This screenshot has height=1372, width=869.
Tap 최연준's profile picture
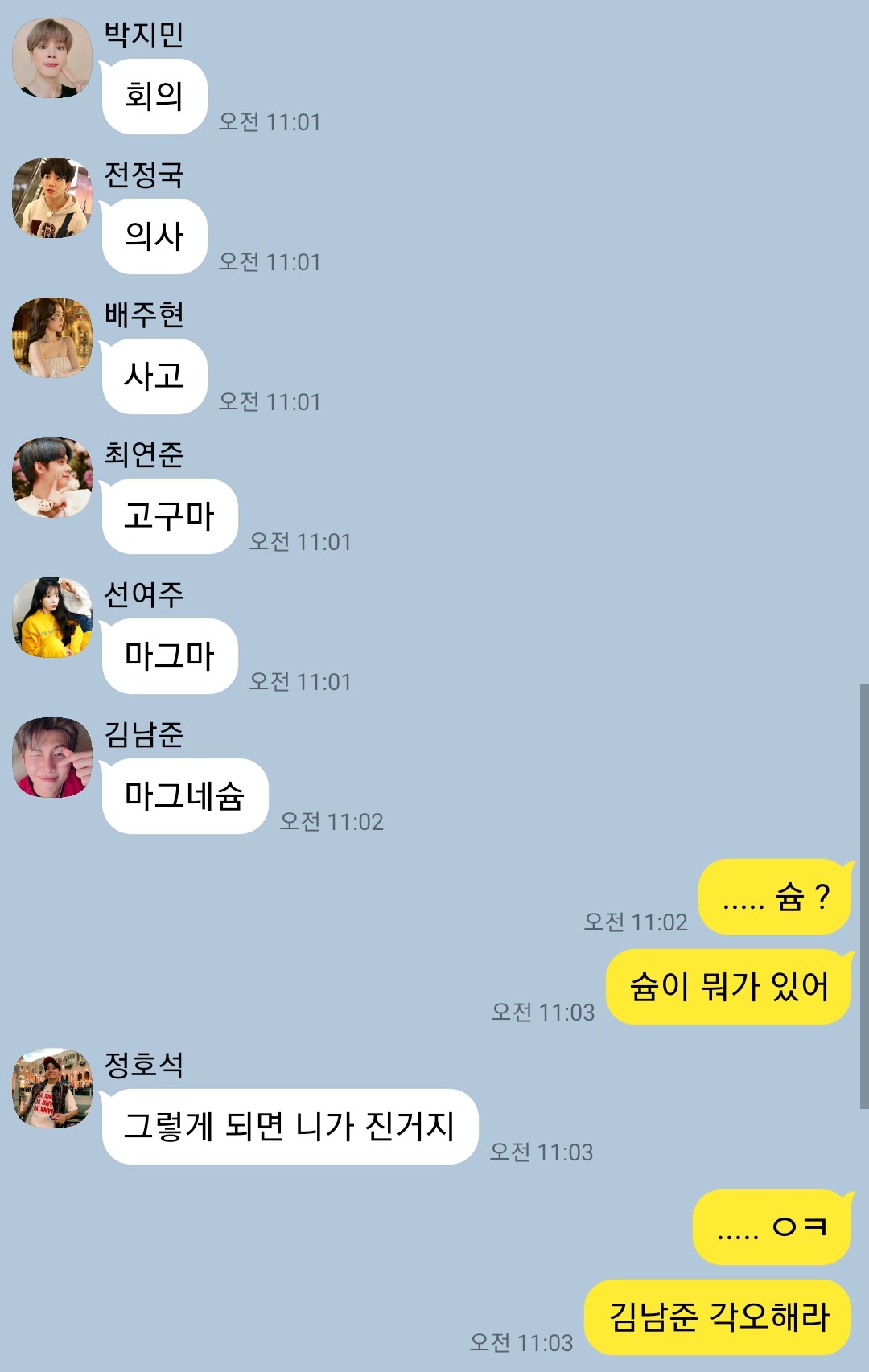click(52, 478)
